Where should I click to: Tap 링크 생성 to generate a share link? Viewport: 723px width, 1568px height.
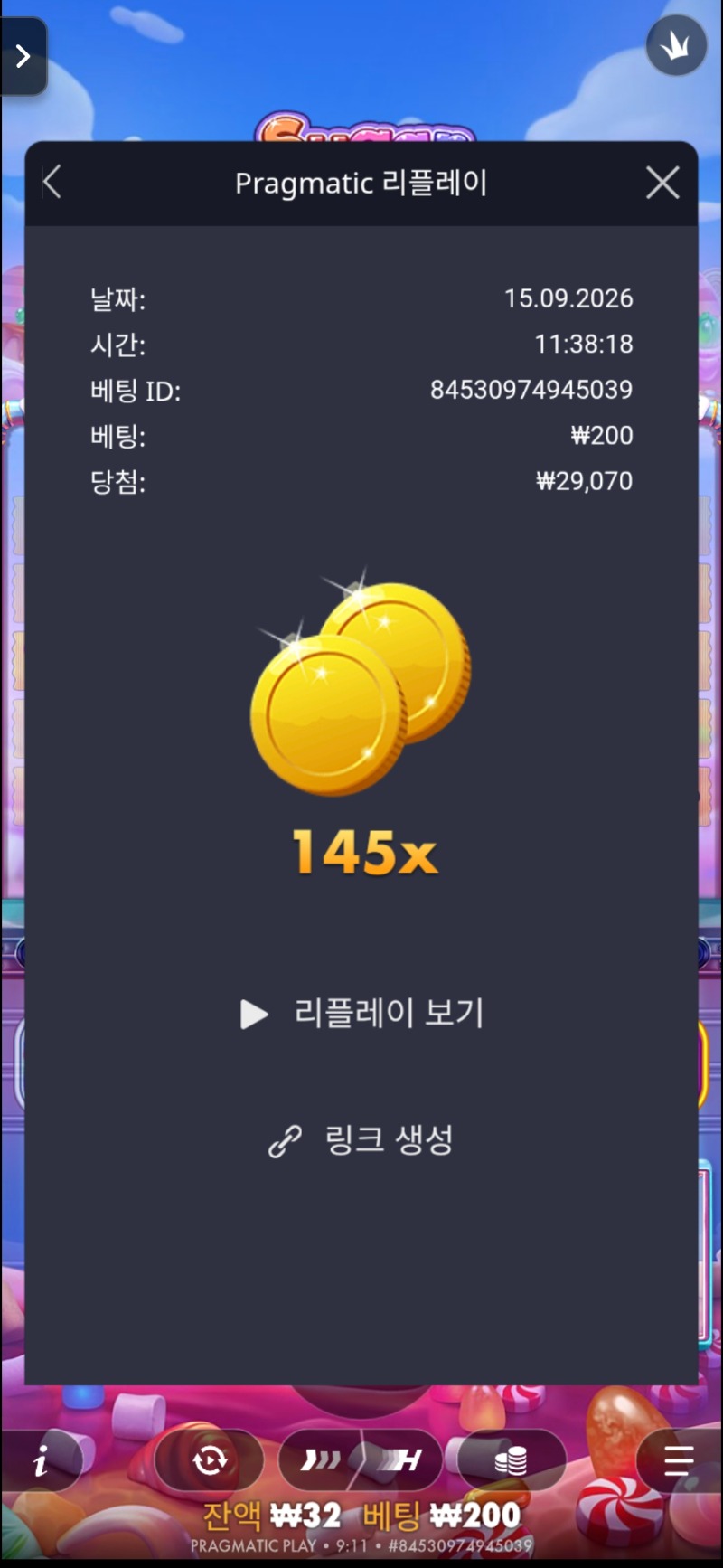click(x=361, y=1140)
